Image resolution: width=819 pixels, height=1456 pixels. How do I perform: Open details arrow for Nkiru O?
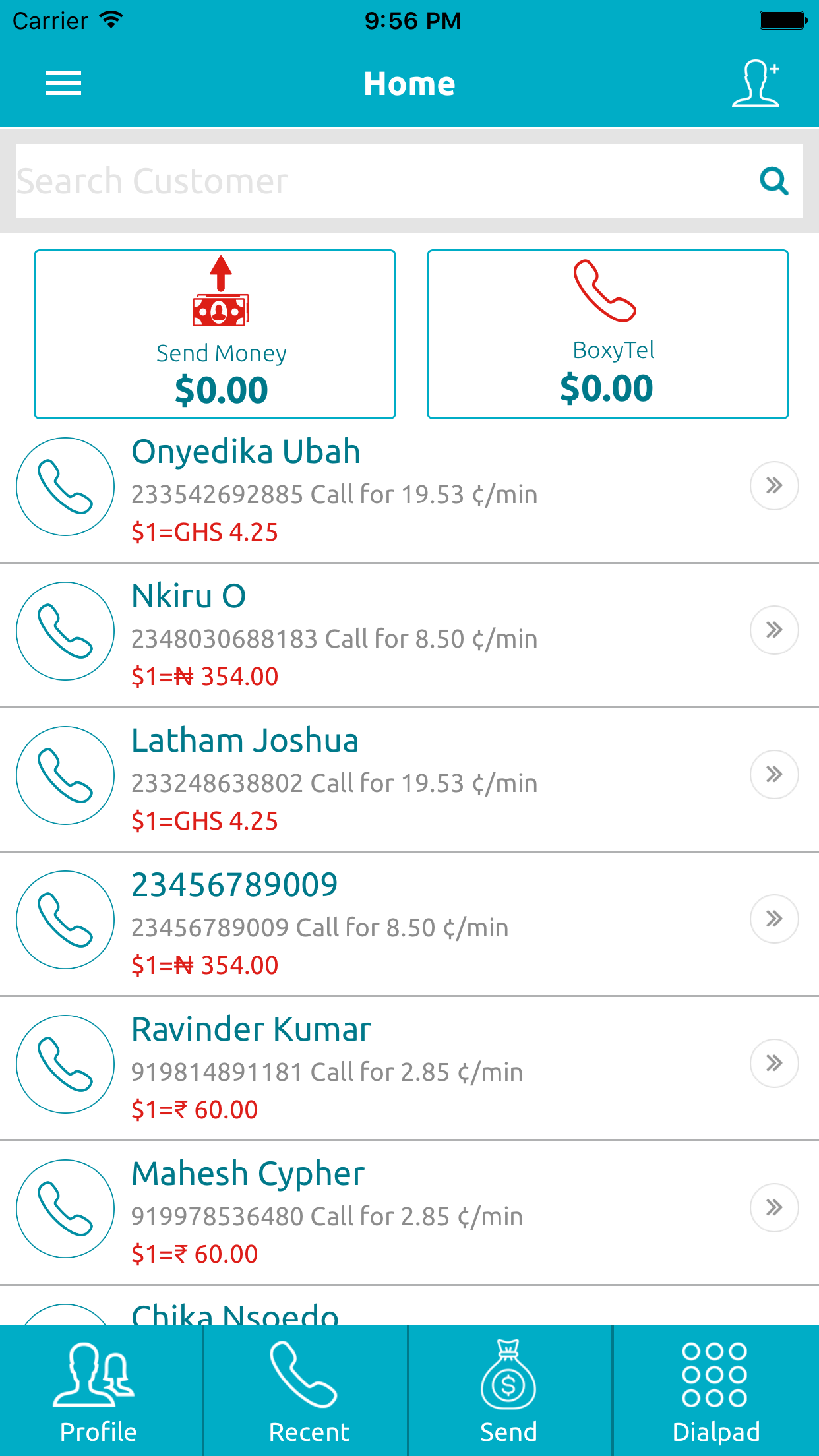pos(774,630)
